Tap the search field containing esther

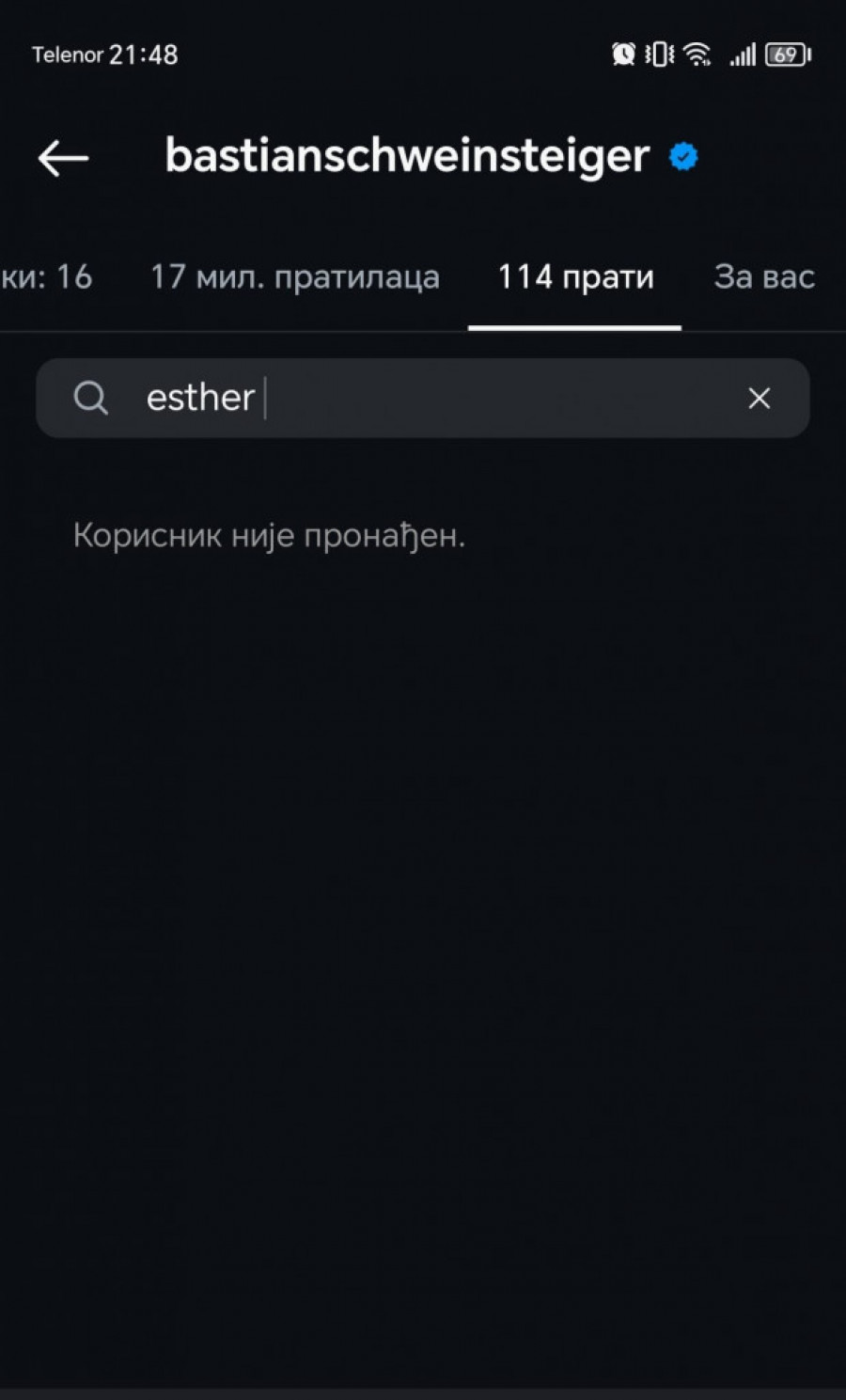click(x=423, y=398)
